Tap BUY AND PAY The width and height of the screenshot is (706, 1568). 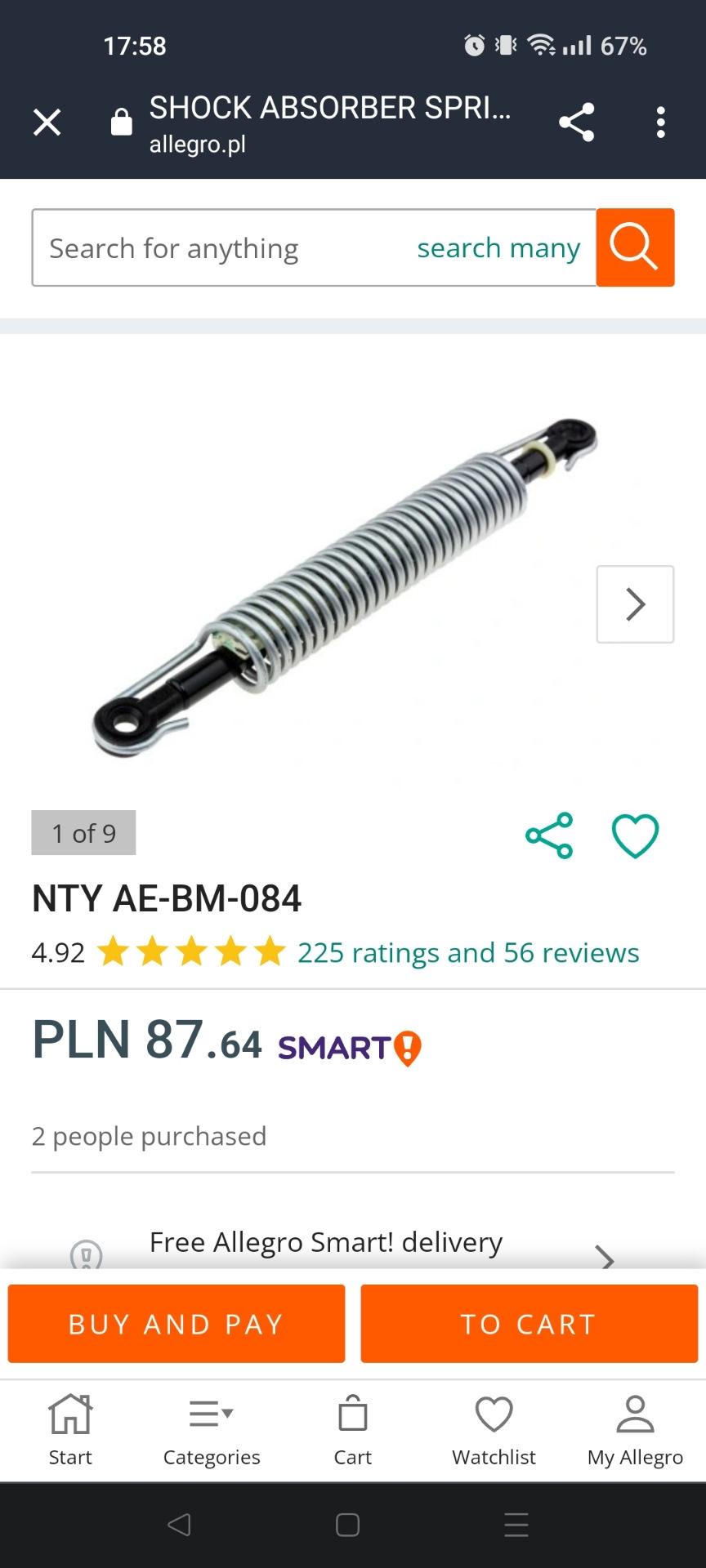pos(176,1324)
